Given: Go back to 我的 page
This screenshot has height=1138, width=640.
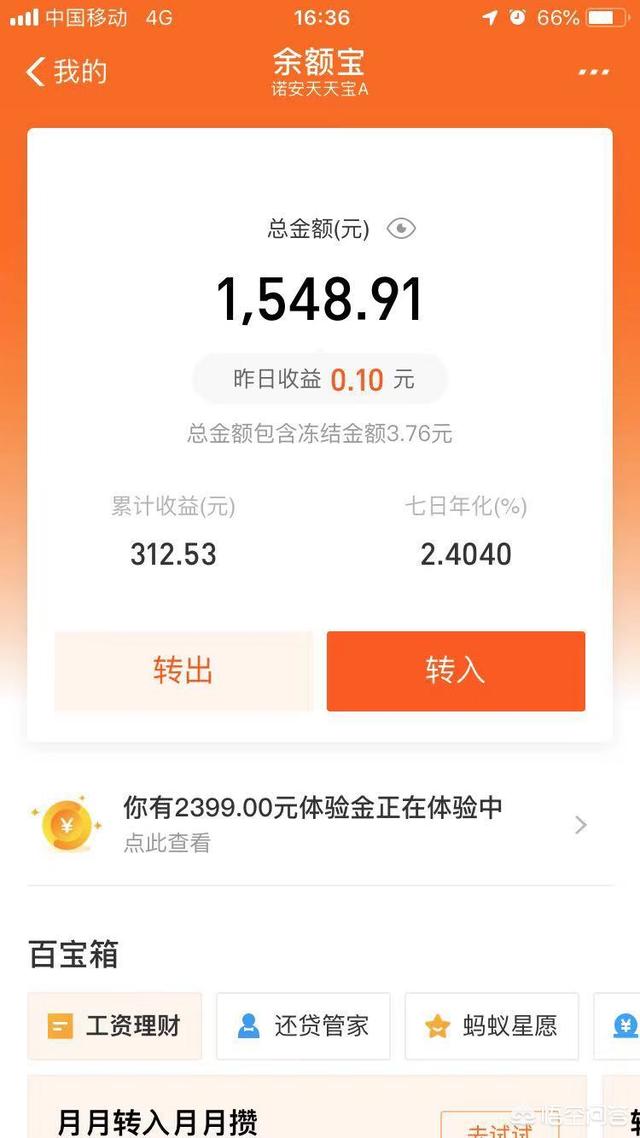Looking at the screenshot, I should [x=66, y=72].
